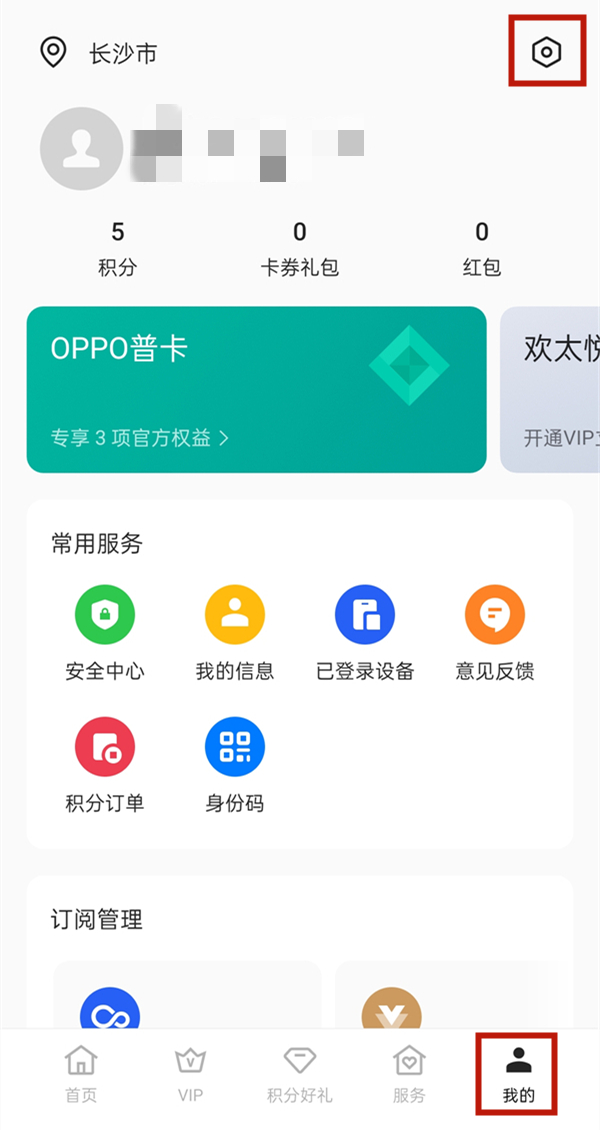Open 已登录设备
The width and height of the screenshot is (600, 1130).
click(365, 633)
